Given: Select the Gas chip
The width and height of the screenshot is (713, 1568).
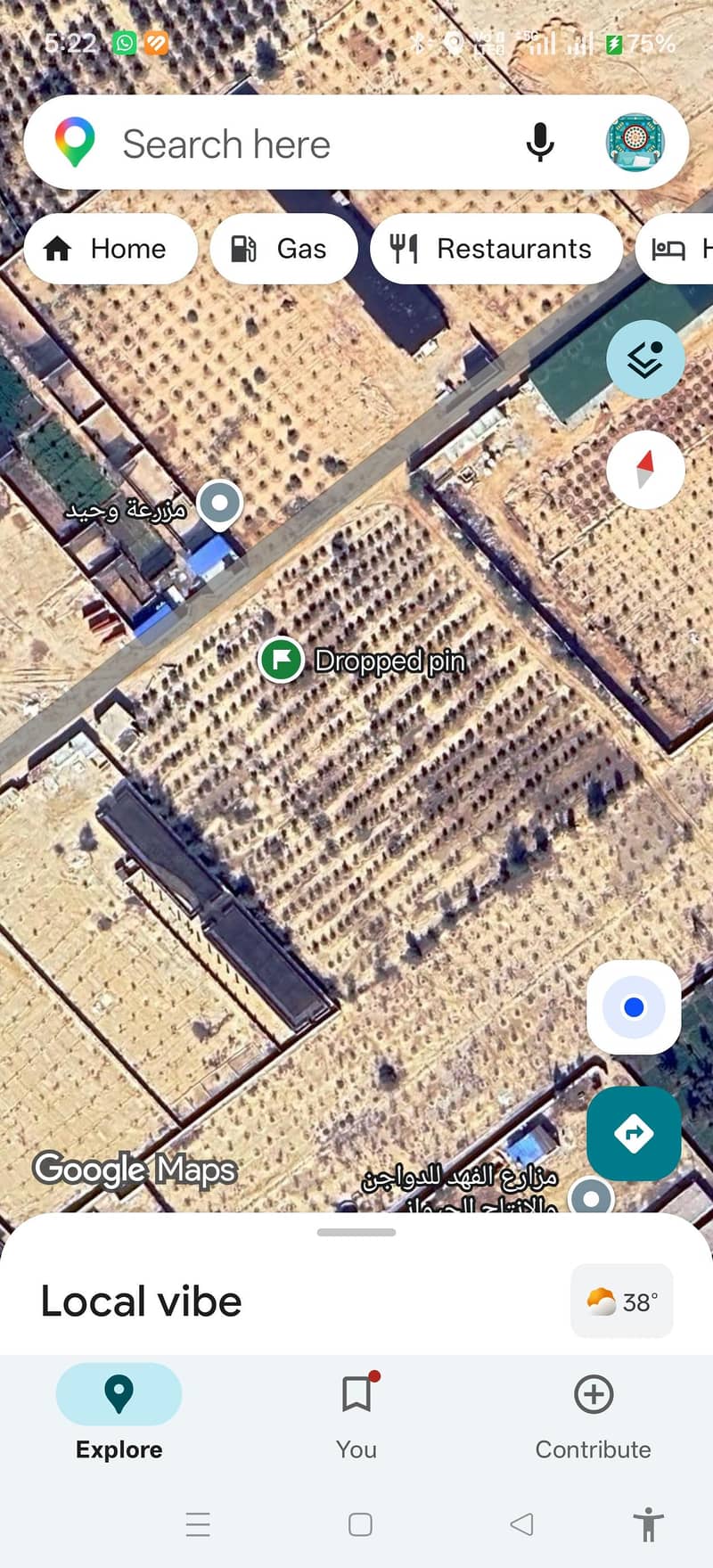Looking at the screenshot, I should pos(283,249).
